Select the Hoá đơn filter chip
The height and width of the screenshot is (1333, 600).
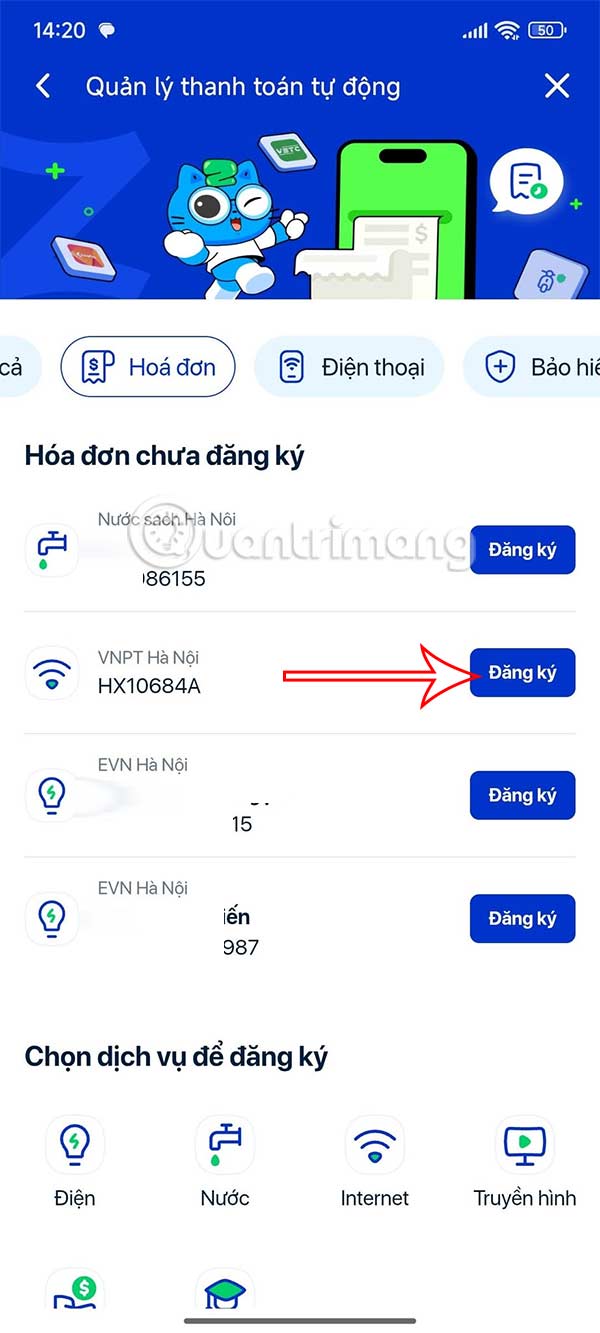click(148, 367)
